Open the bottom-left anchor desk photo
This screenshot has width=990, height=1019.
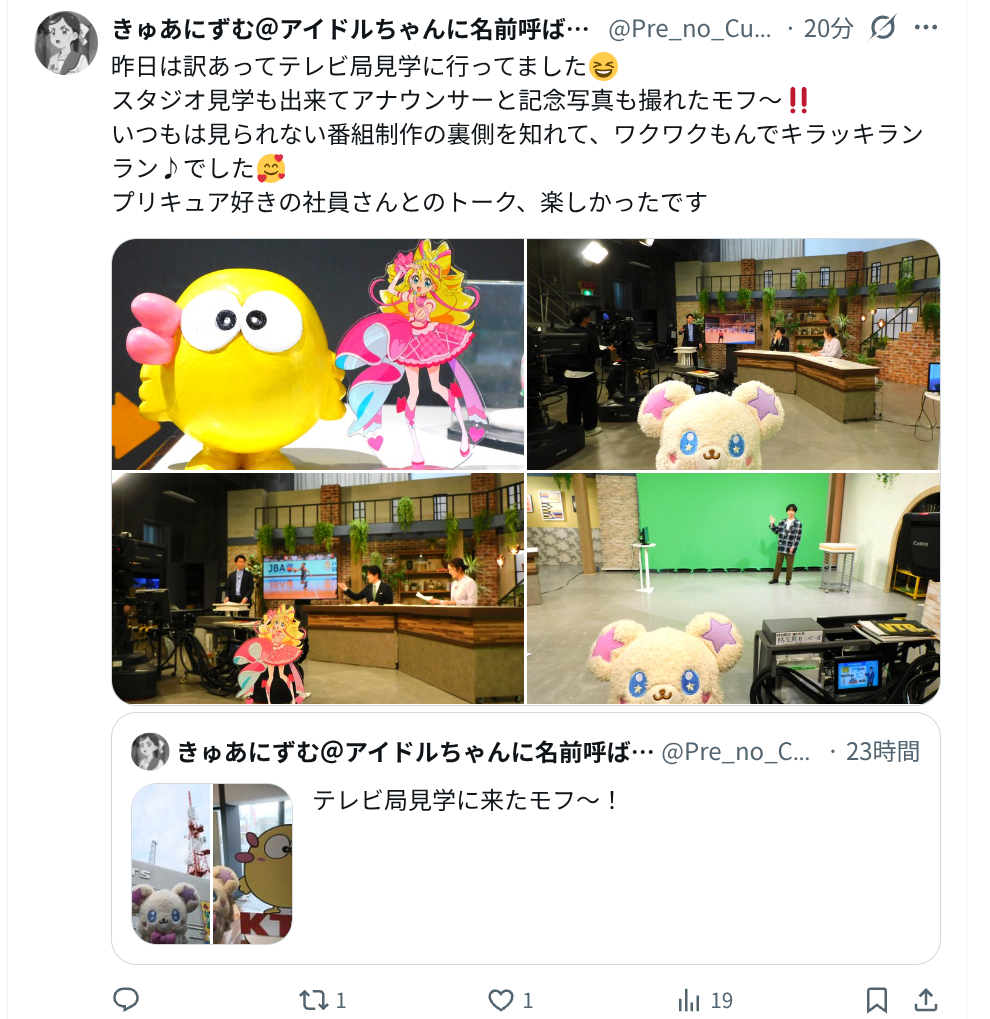click(x=318, y=588)
